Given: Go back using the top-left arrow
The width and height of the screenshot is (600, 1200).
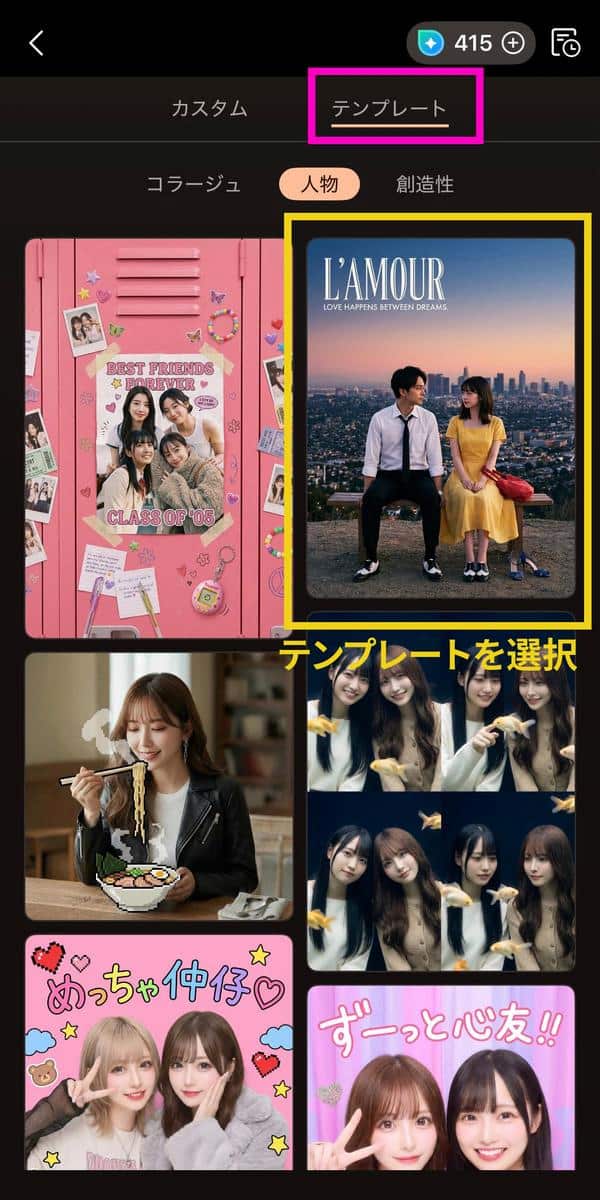Looking at the screenshot, I should click(x=37, y=43).
